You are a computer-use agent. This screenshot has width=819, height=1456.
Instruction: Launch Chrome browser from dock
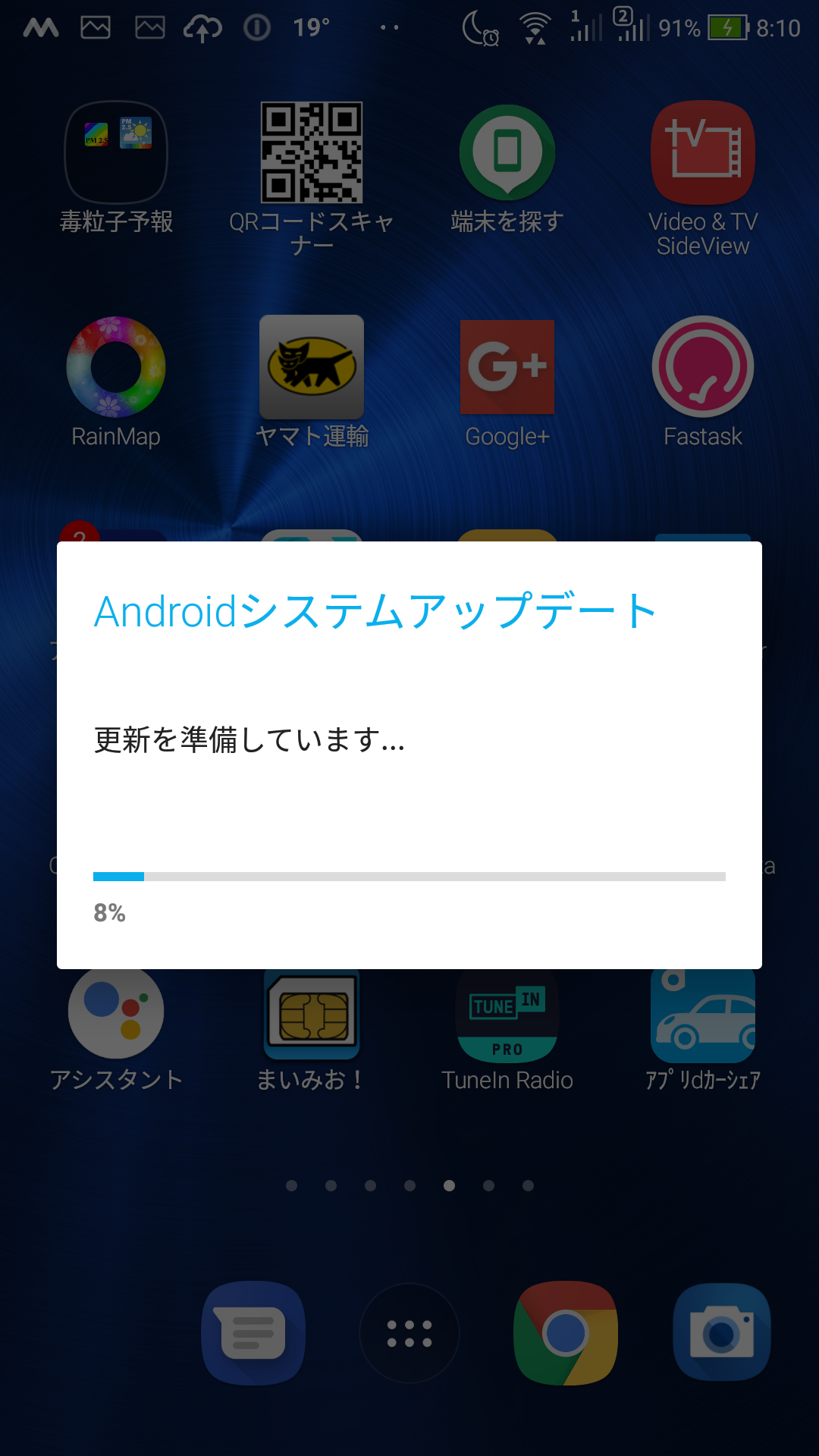(x=566, y=1333)
